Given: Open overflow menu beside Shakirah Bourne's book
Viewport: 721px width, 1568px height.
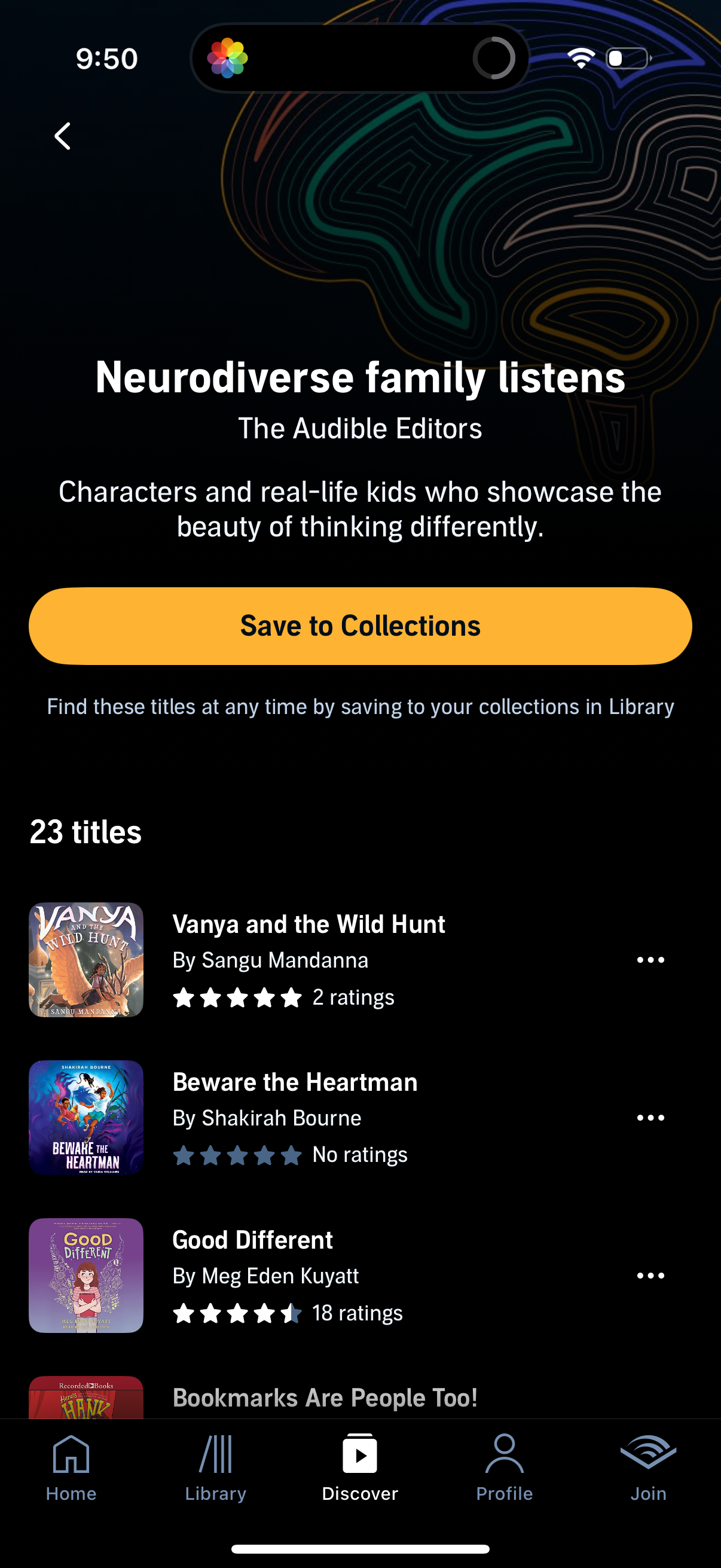Looking at the screenshot, I should click(650, 1117).
